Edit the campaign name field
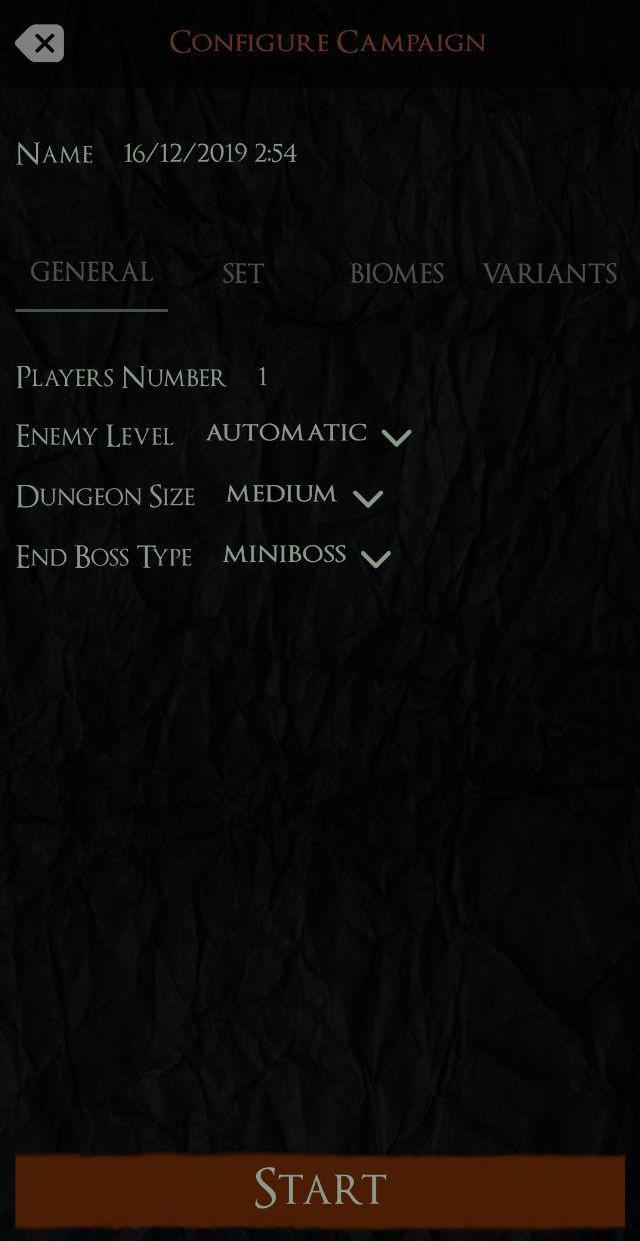Viewport: 640px width, 1241px height. point(210,154)
